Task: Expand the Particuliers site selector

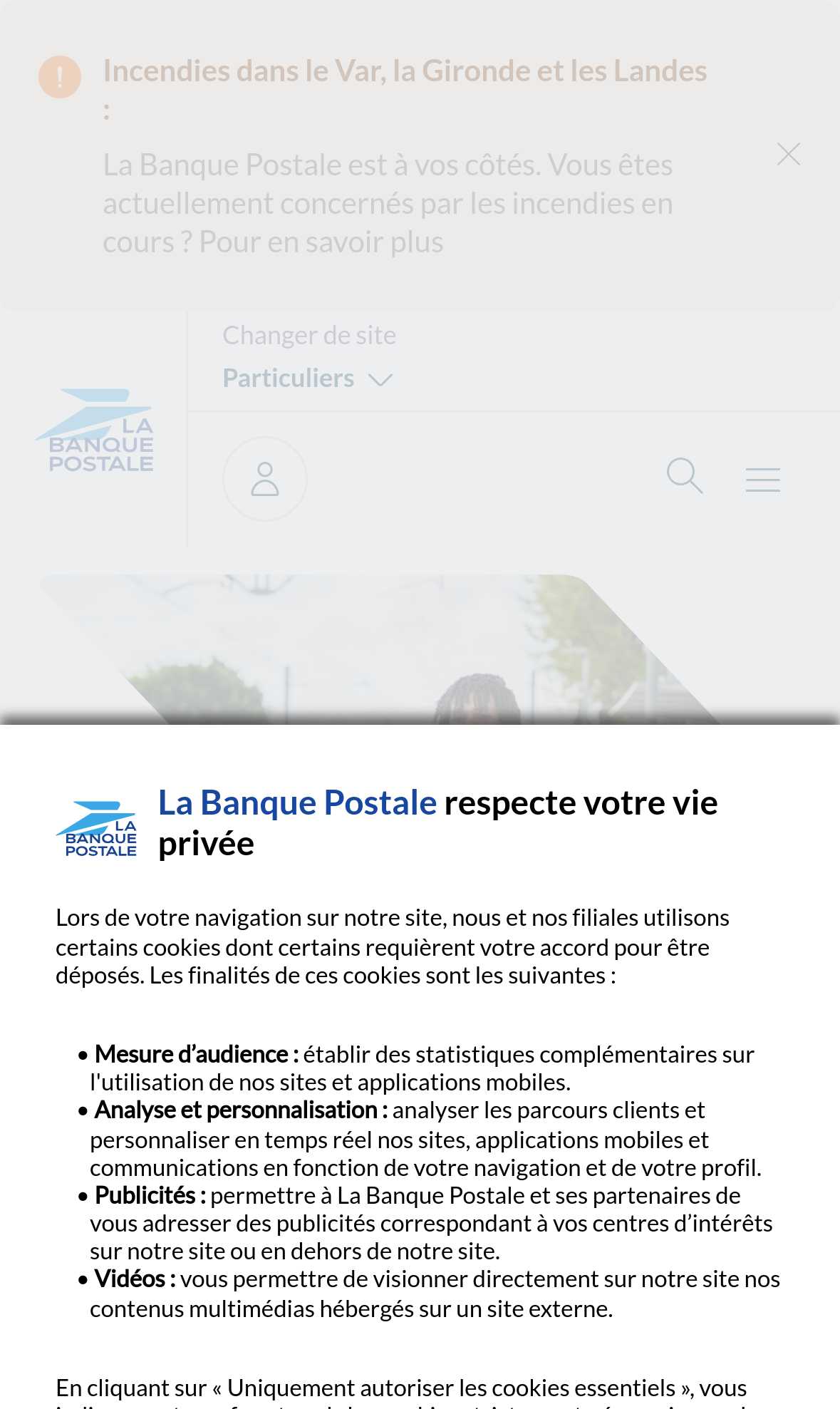Action: point(307,378)
